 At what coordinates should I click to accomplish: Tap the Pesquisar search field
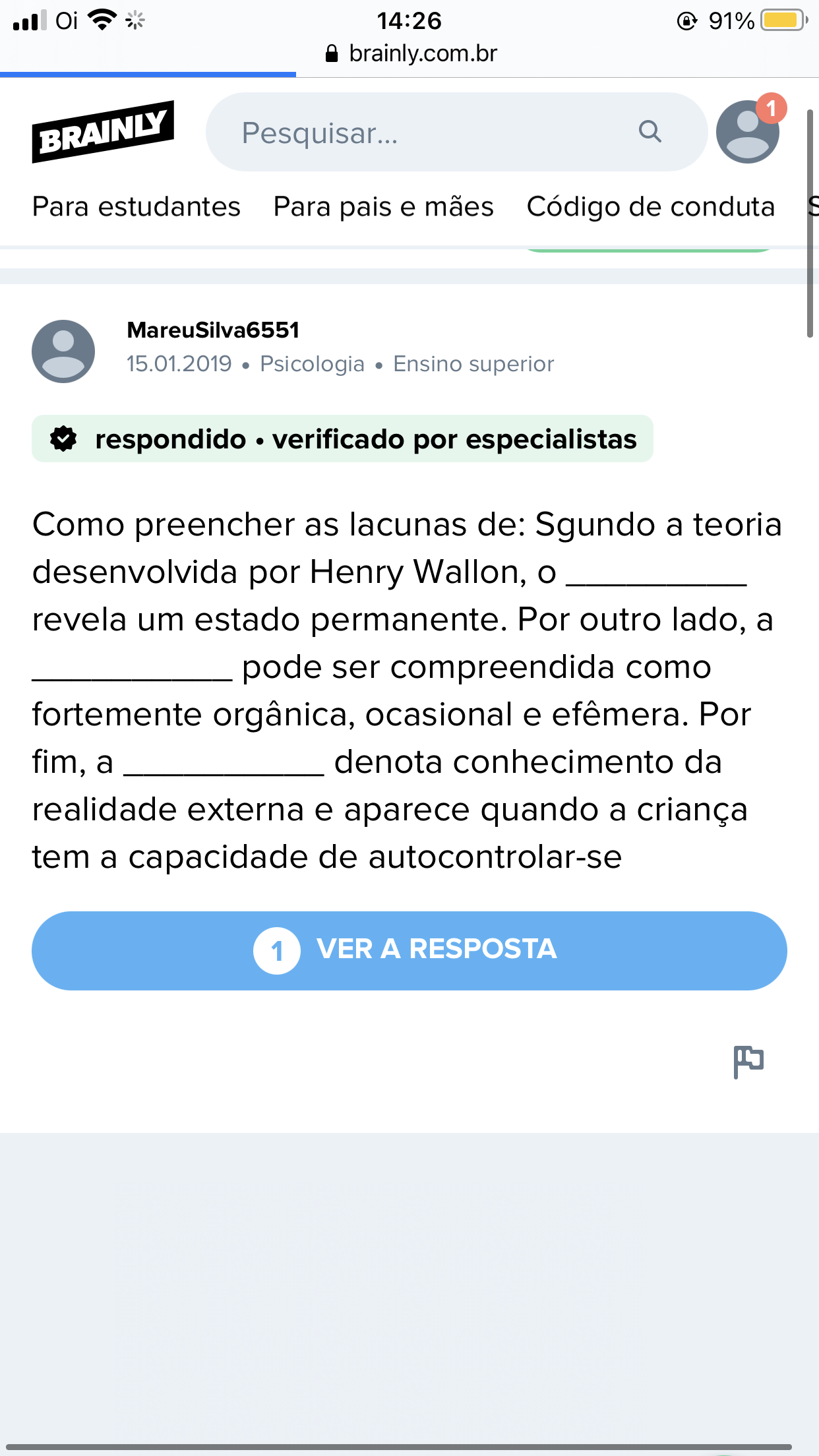pos(435,133)
